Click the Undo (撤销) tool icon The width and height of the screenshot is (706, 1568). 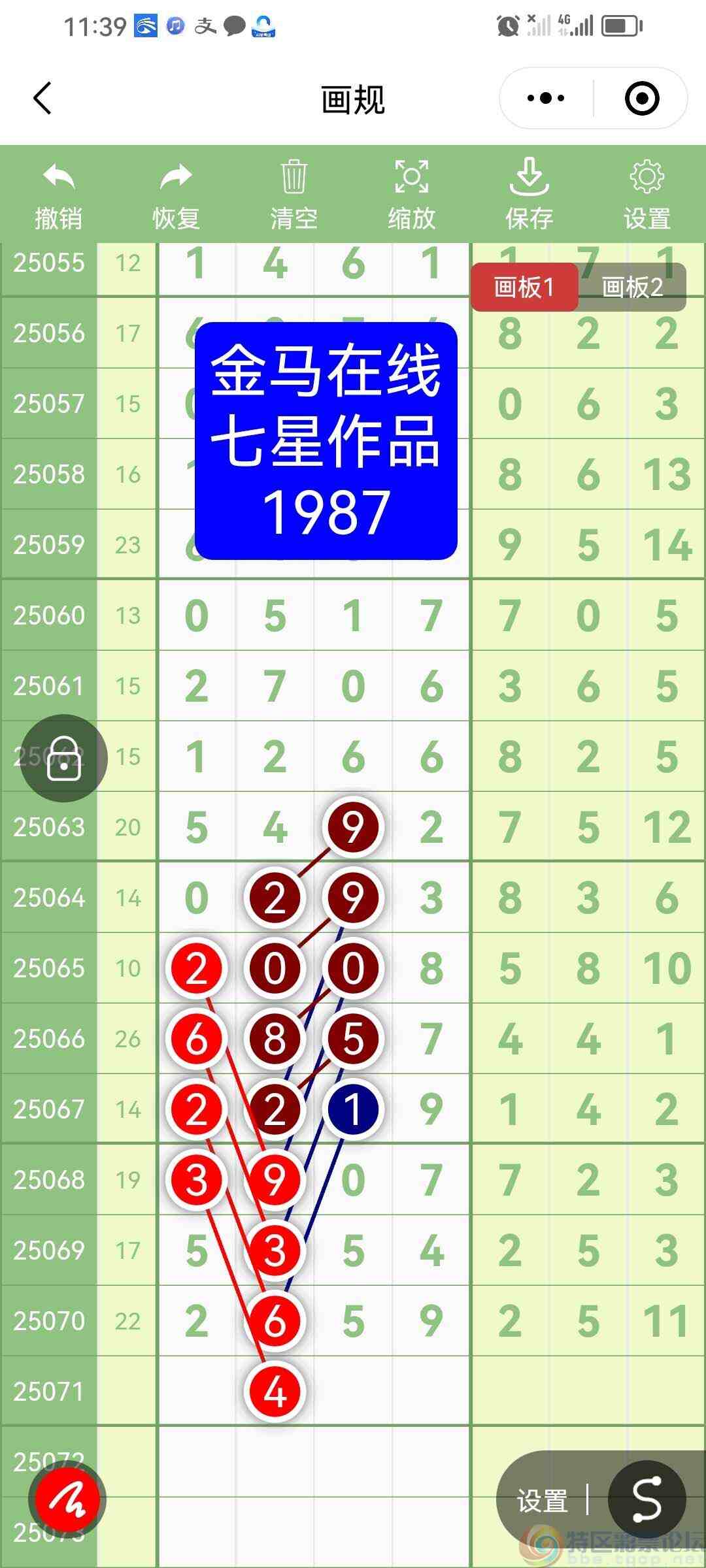(58, 178)
